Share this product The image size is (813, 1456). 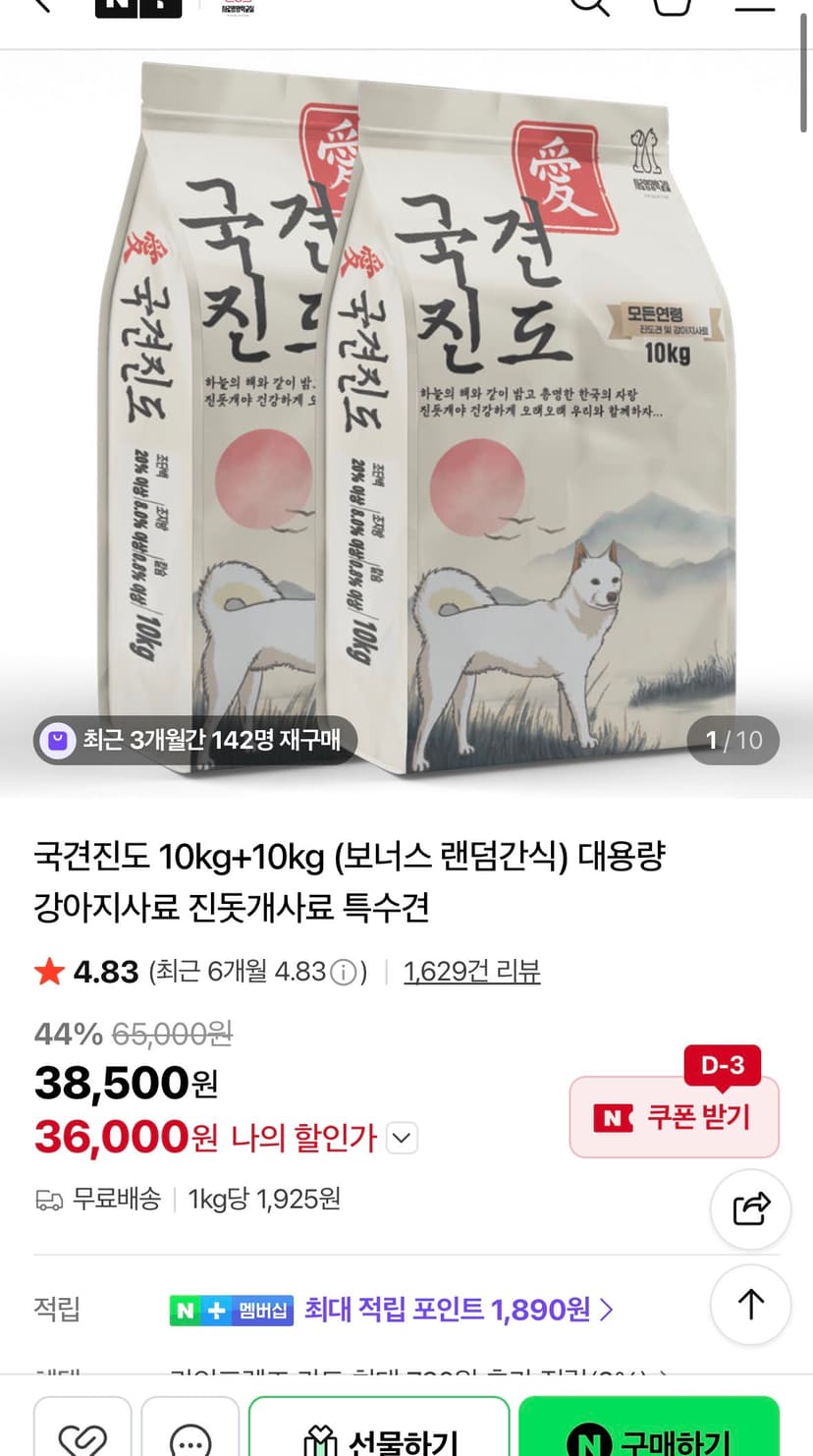tap(751, 1208)
